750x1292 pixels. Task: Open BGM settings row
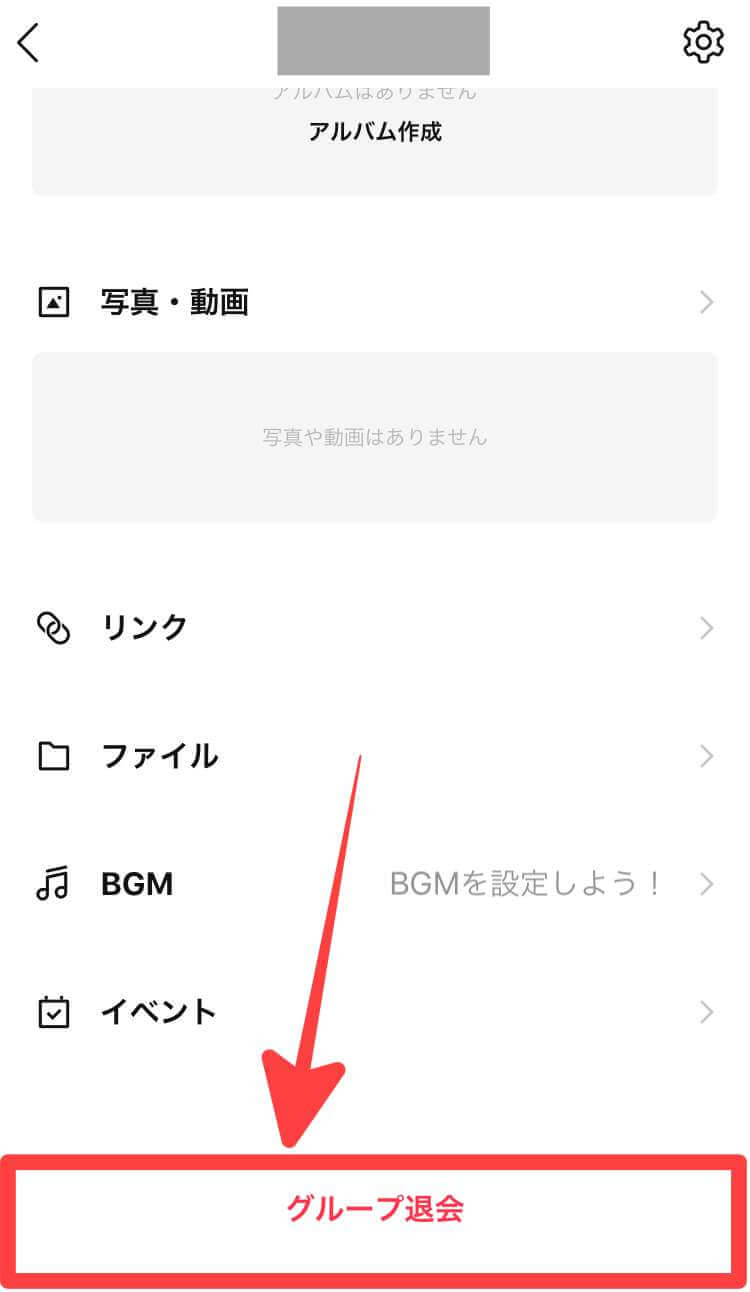coord(375,884)
